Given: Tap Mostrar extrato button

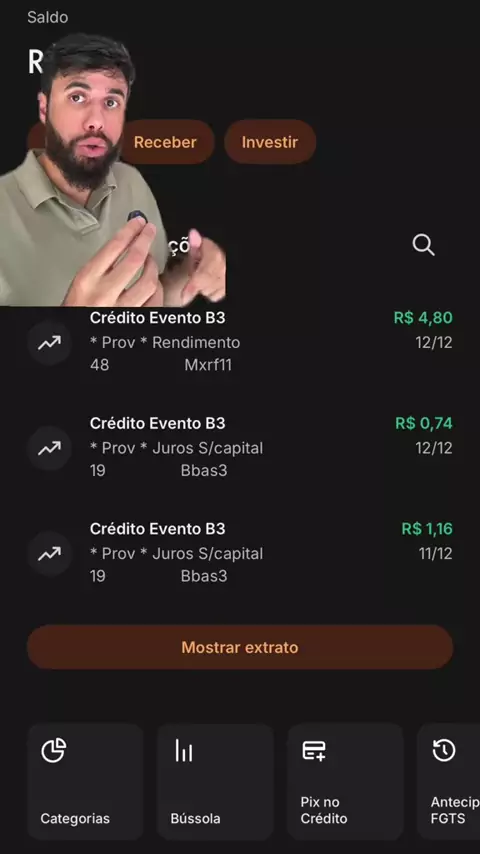Looking at the screenshot, I should pyautogui.click(x=240, y=647).
